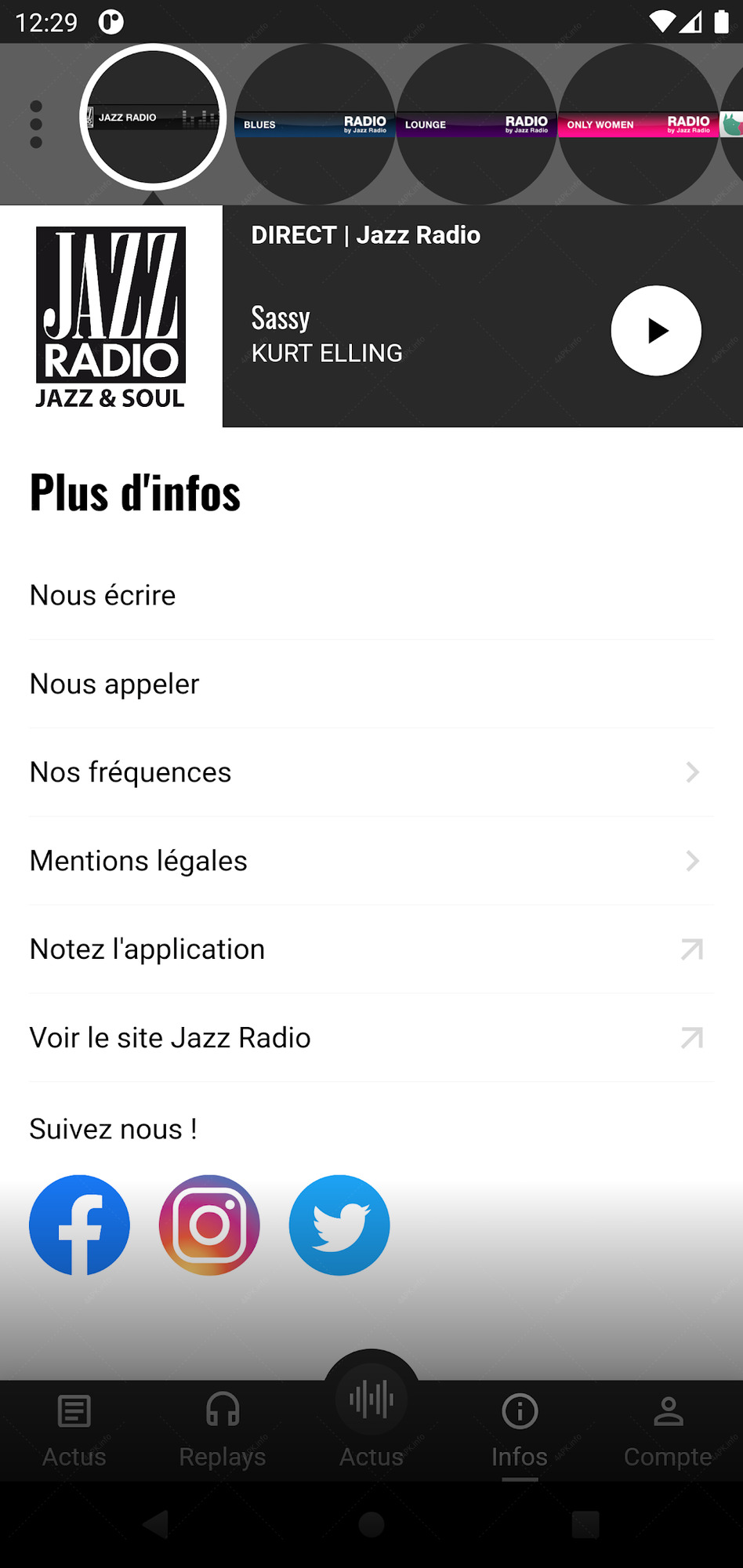Tap Nous appeler
The height and width of the screenshot is (1568, 743).
coord(371,684)
